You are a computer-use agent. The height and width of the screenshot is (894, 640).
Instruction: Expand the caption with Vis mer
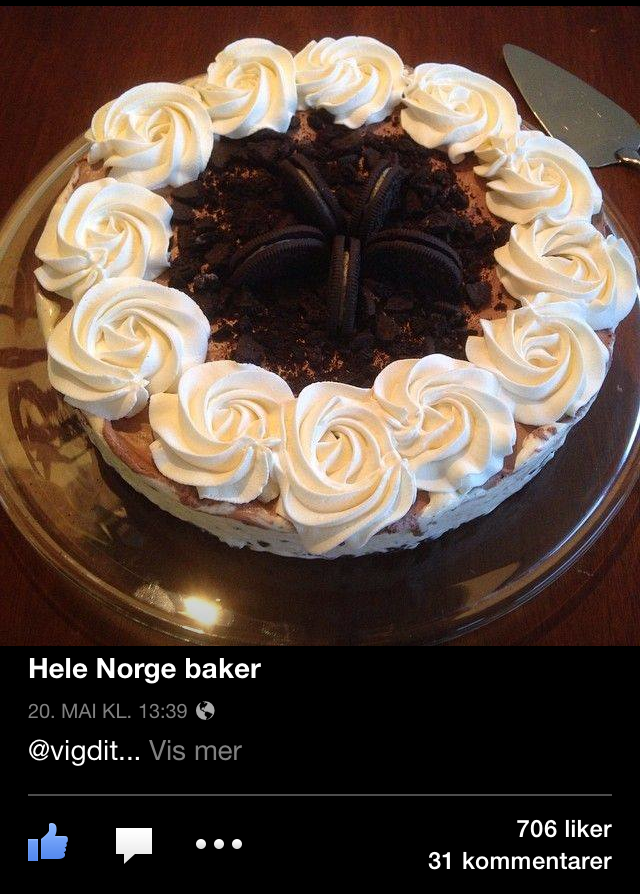pyautogui.click(x=195, y=751)
